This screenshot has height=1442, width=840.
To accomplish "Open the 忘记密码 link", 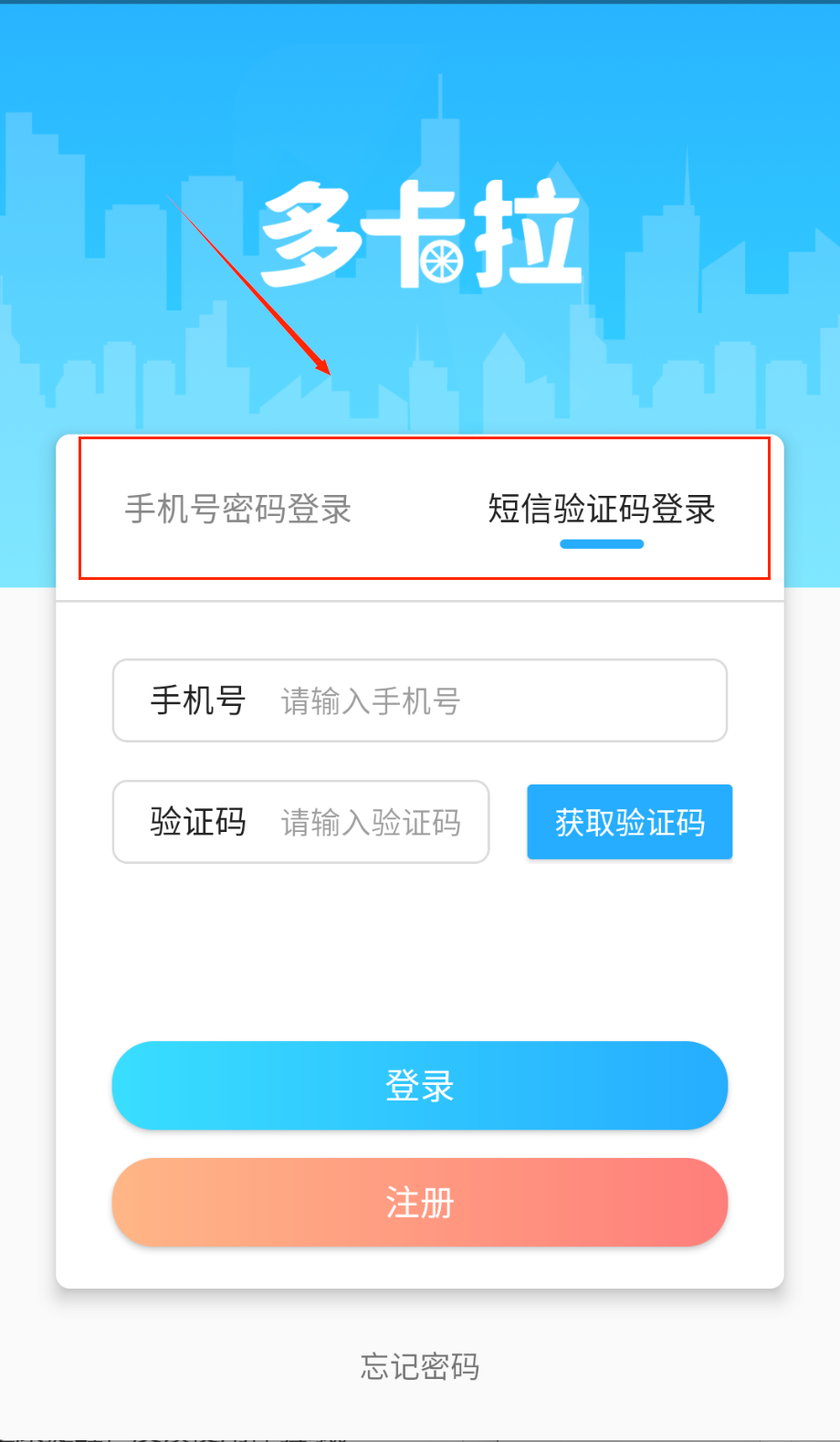I will point(419,1366).
